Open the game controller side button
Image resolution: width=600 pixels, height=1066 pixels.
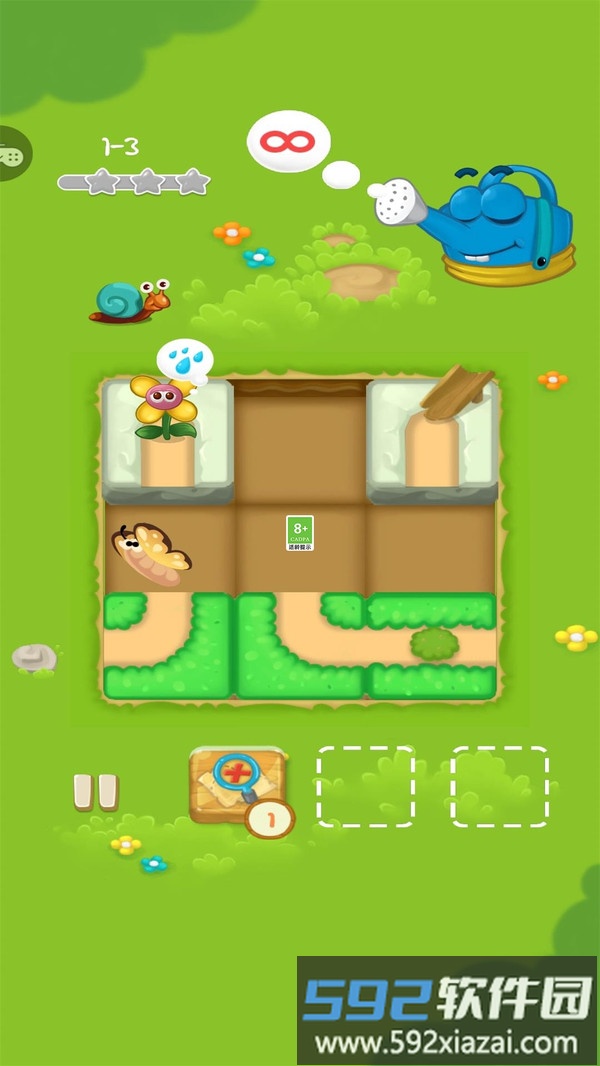click(13, 155)
